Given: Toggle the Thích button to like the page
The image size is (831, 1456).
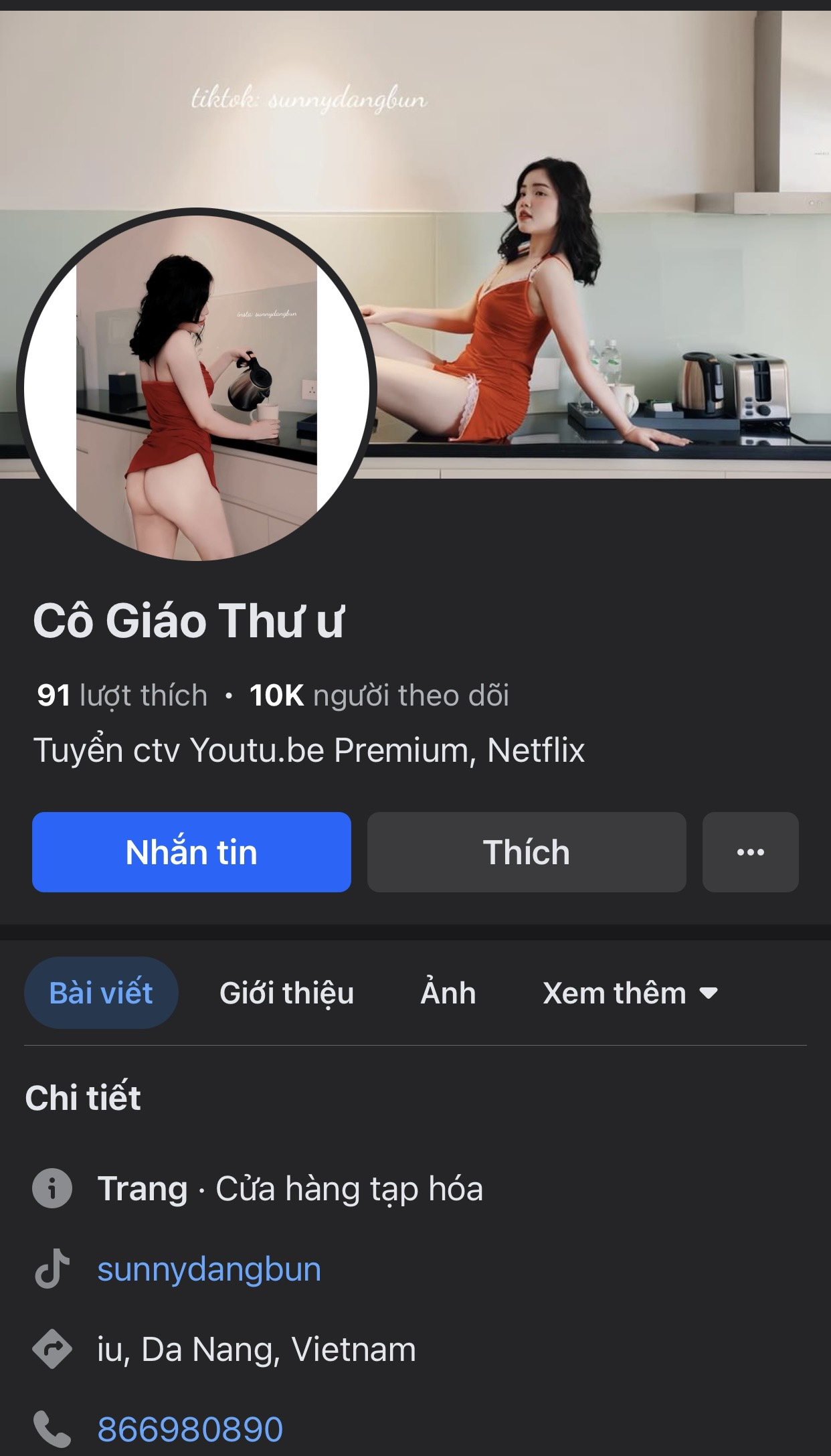Looking at the screenshot, I should click(526, 852).
